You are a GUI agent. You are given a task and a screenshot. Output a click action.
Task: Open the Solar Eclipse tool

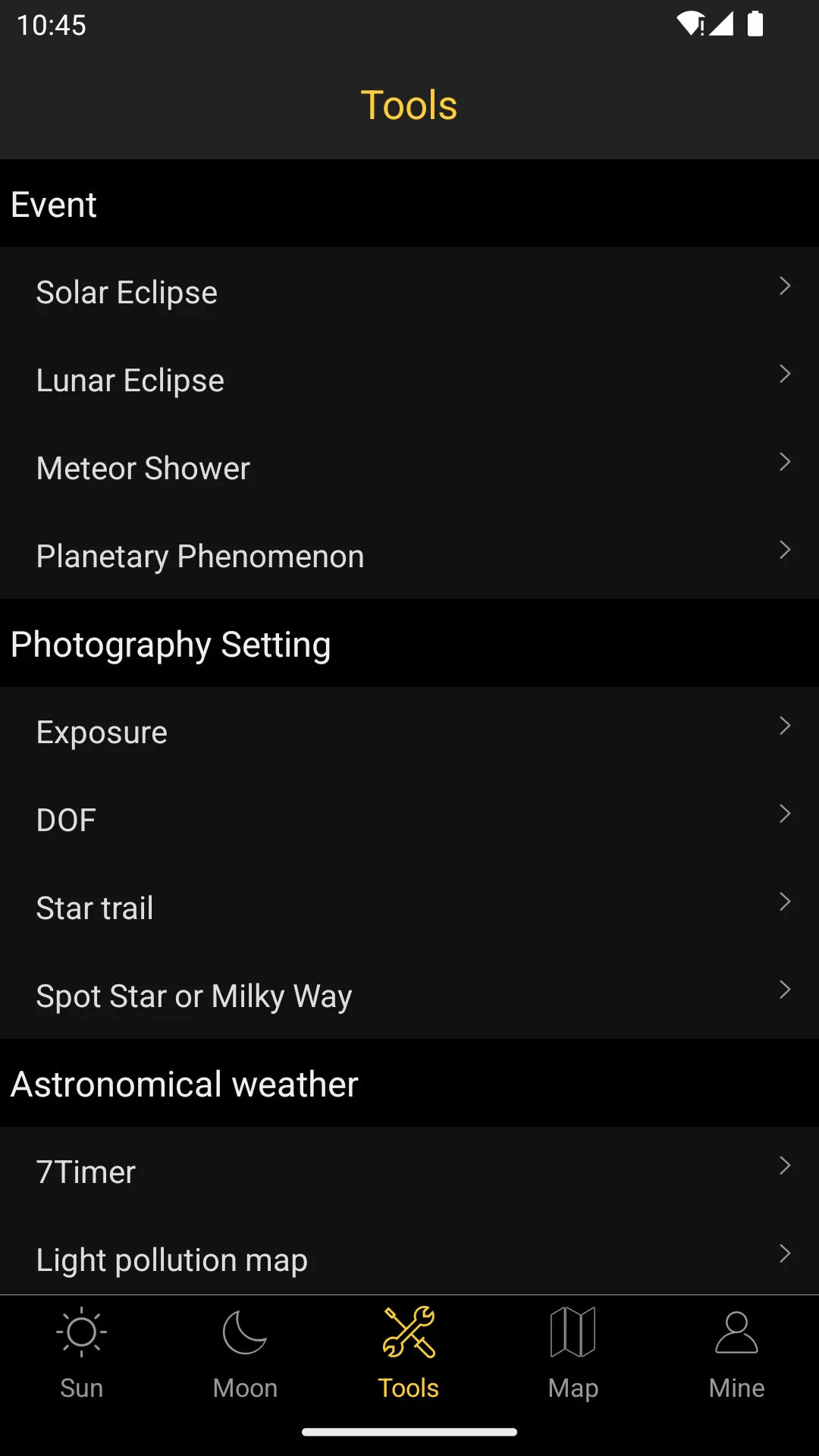(409, 292)
